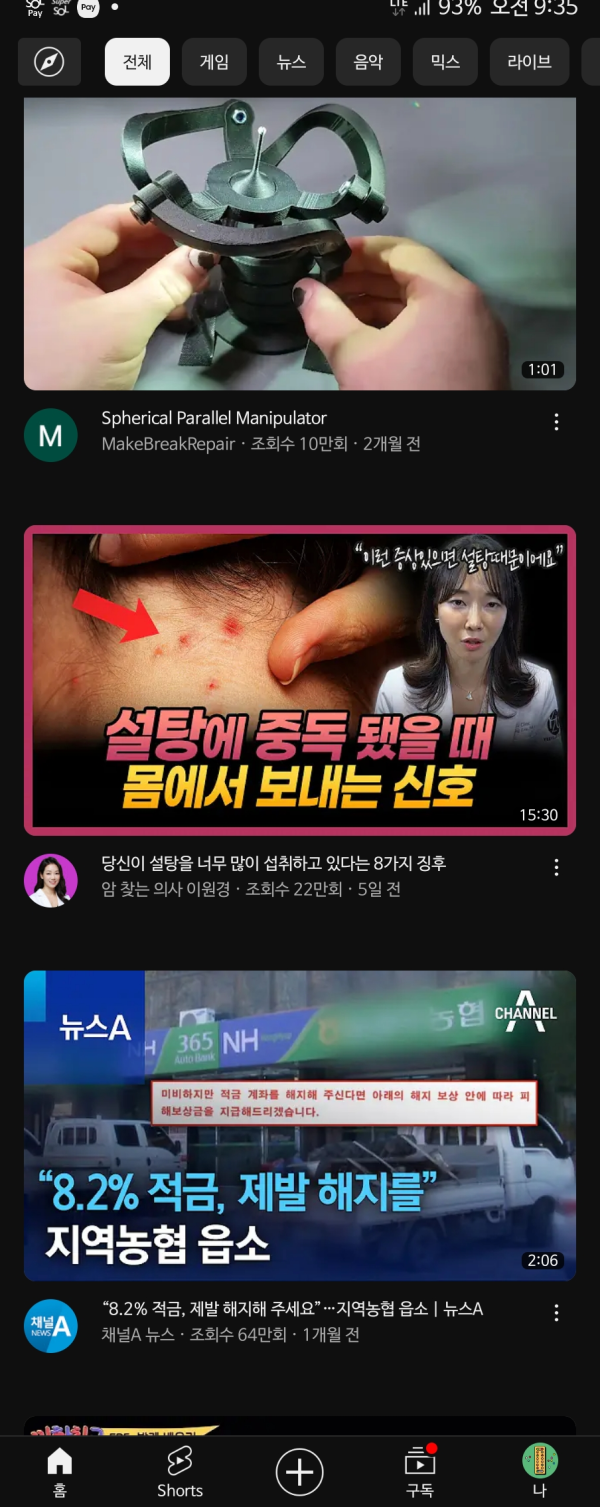This screenshot has height=1507, width=600.
Task: Open 채널A 뉴스 channel avatar
Action: coord(50,1326)
